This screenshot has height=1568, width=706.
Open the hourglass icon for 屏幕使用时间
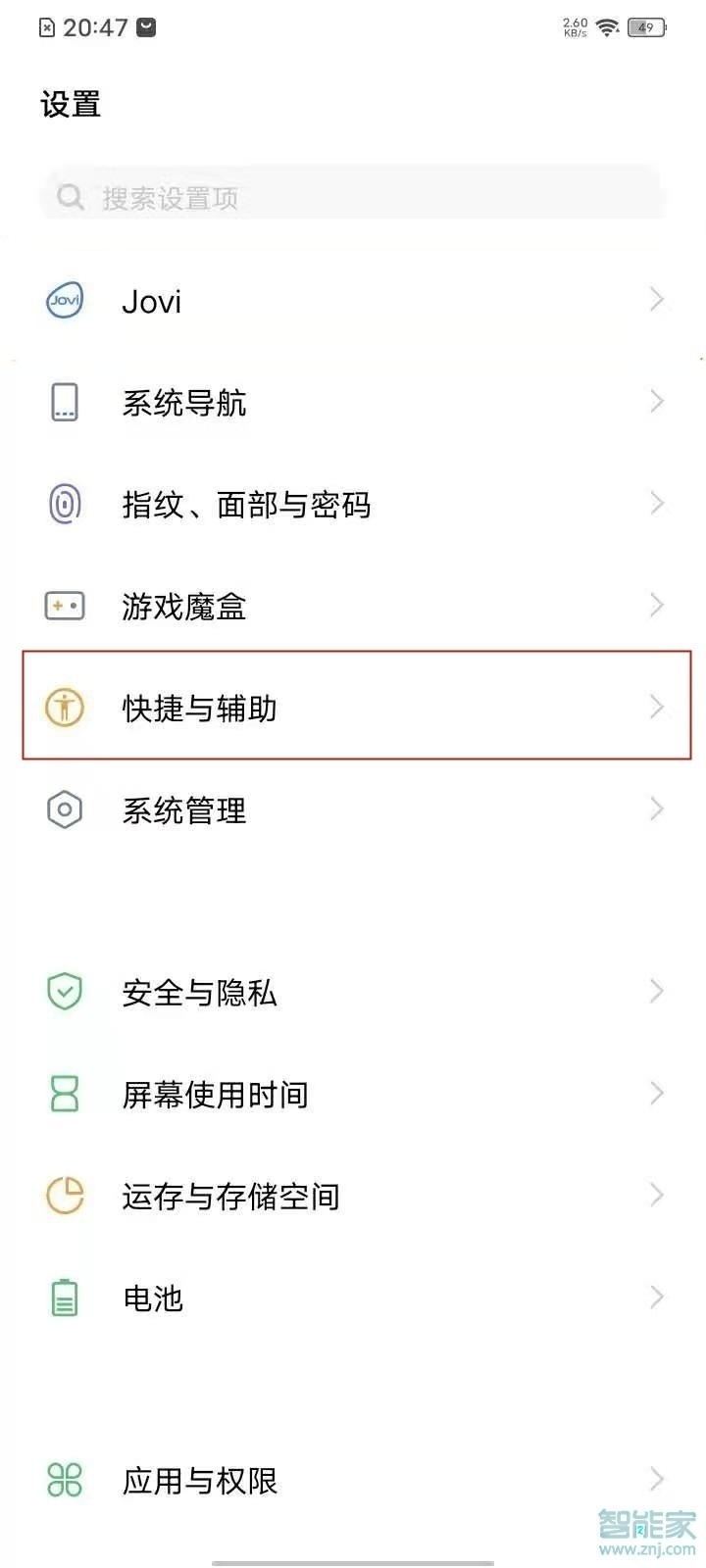pos(64,1094)
